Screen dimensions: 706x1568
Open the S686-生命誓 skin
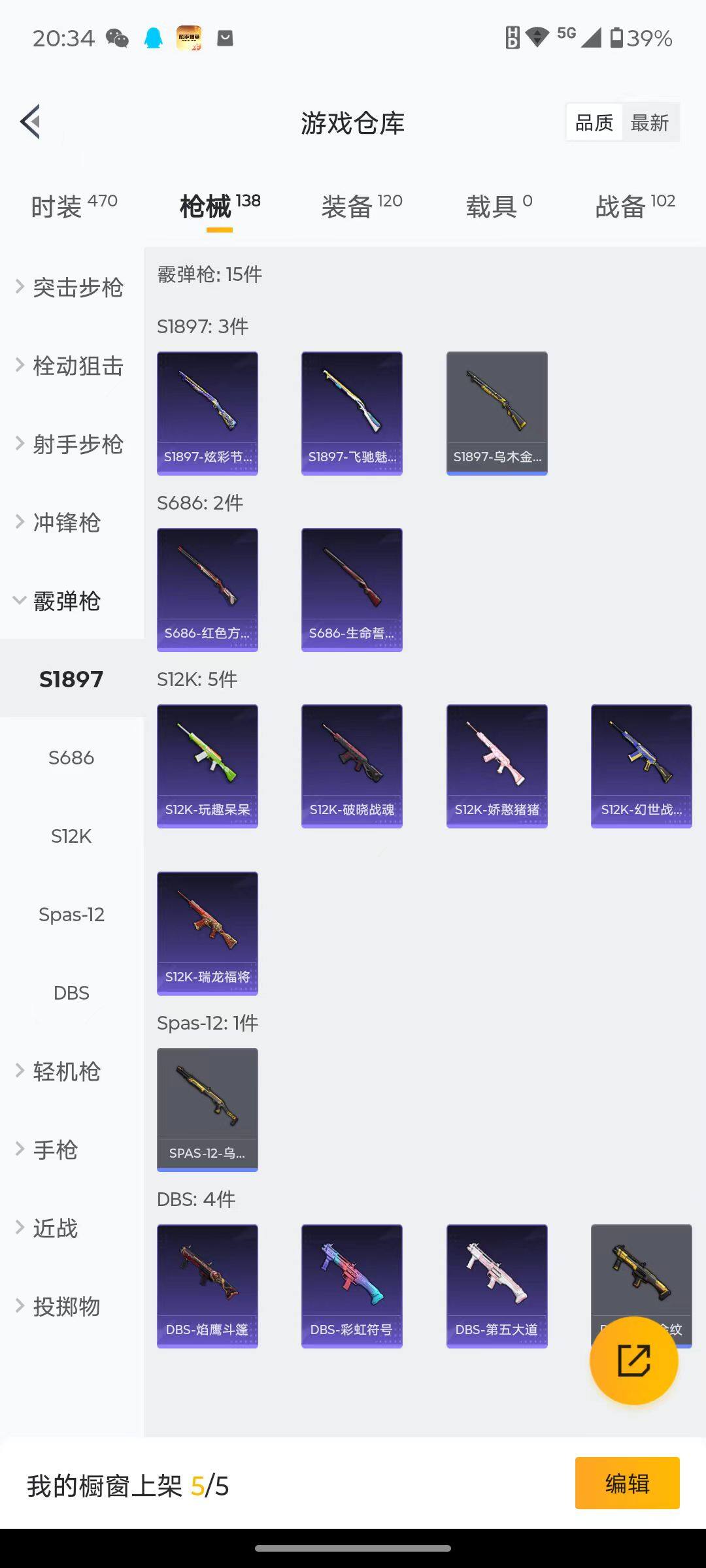click(352, 589)
